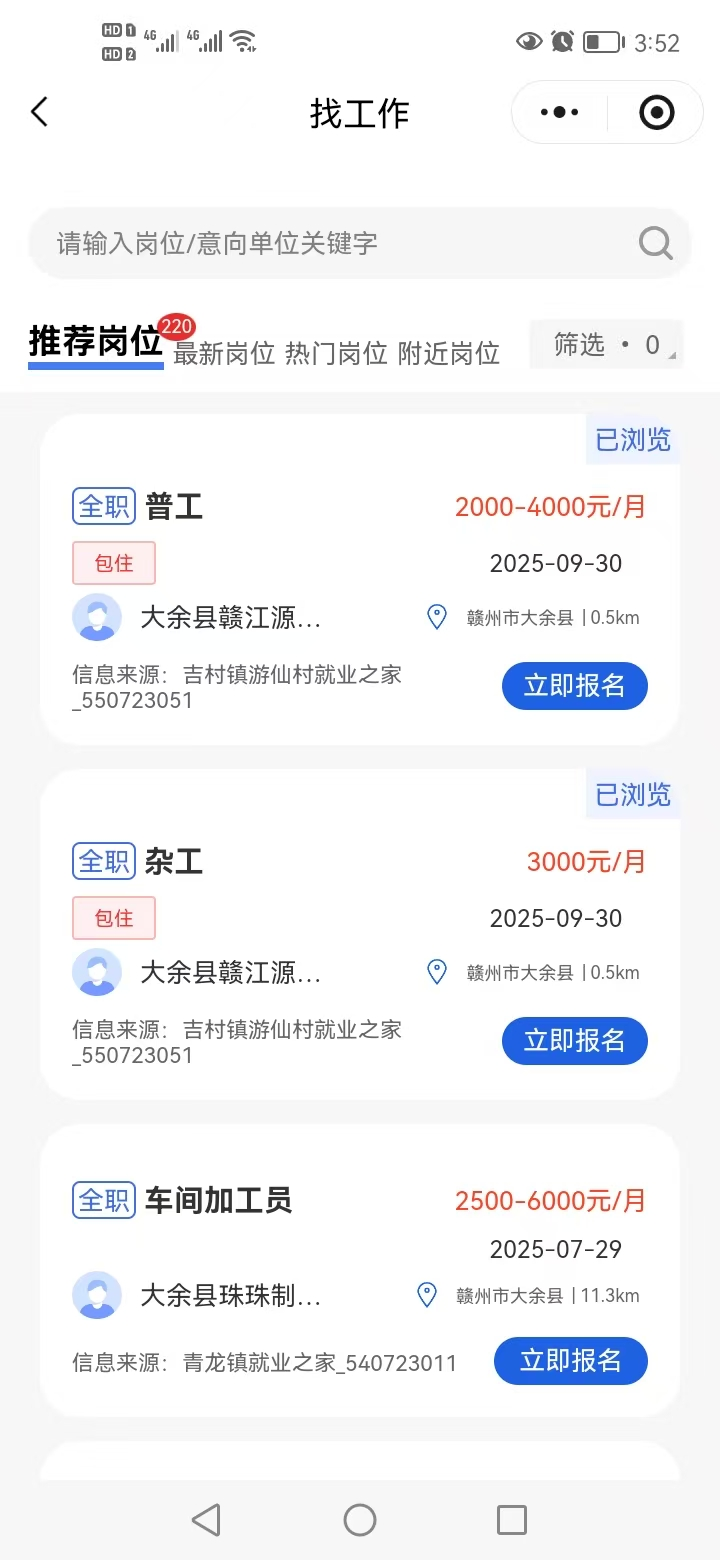This screenshot has height=1560, width=720.
Task: Tap the magnifier search icon
Action: pos(656,243)
